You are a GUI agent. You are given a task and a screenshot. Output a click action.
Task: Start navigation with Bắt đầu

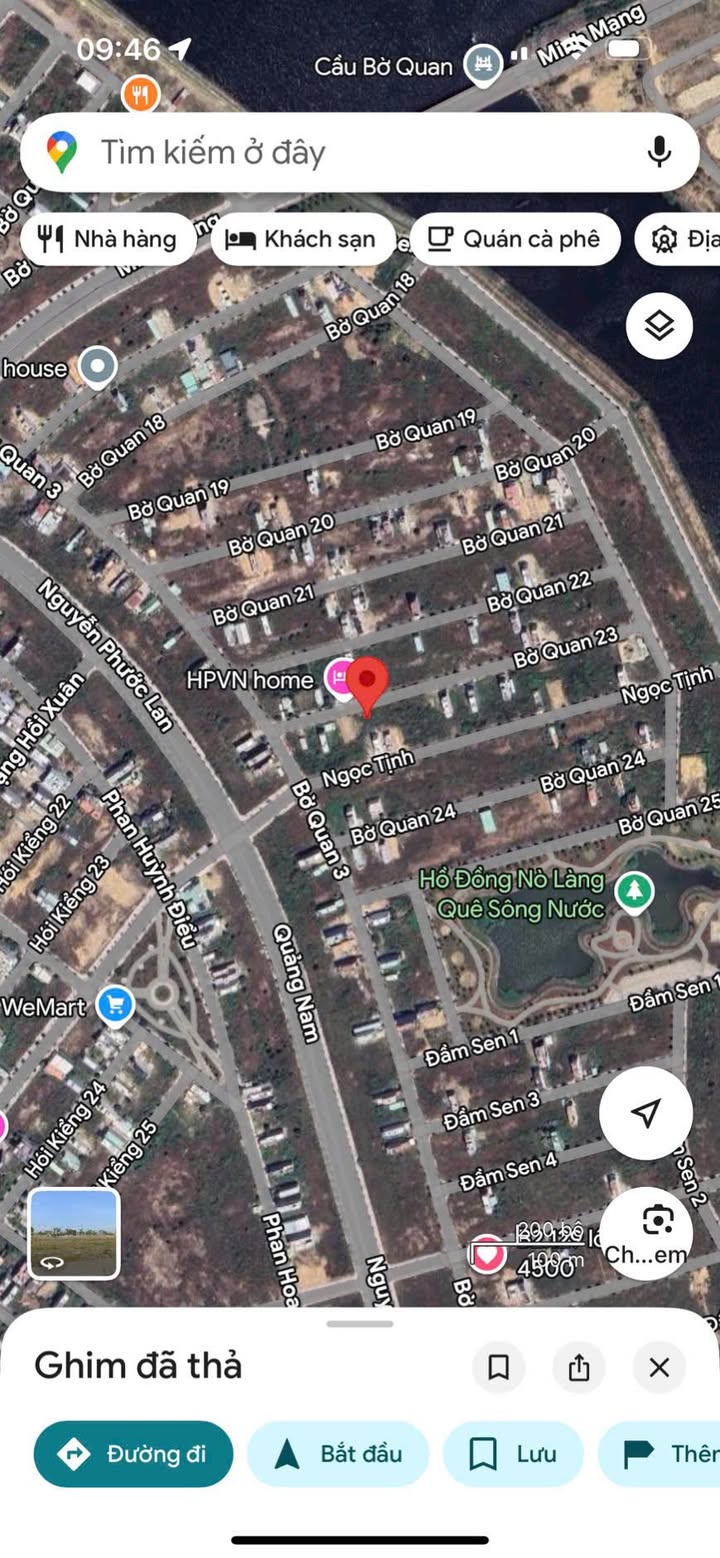tap(338, 1454)
